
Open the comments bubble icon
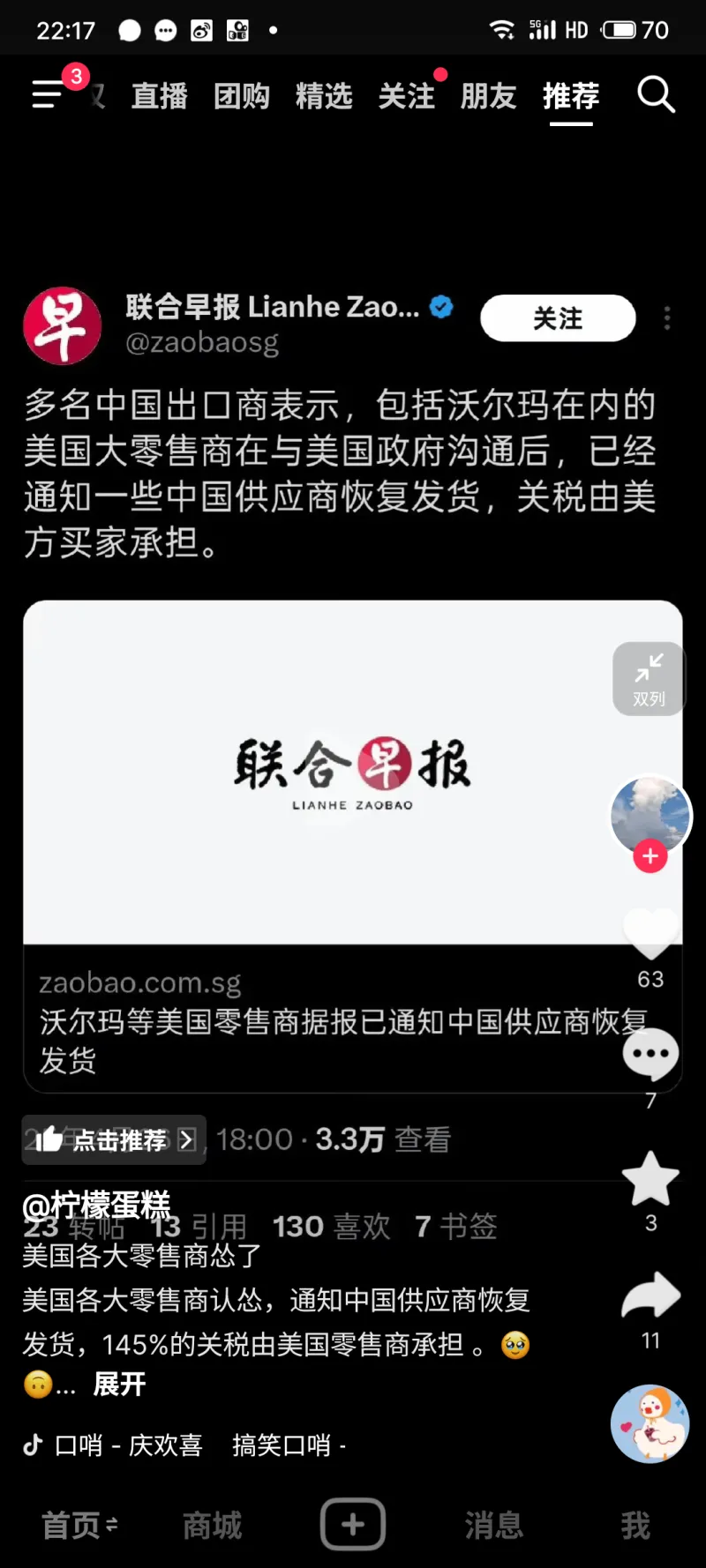coord(650,1054)
